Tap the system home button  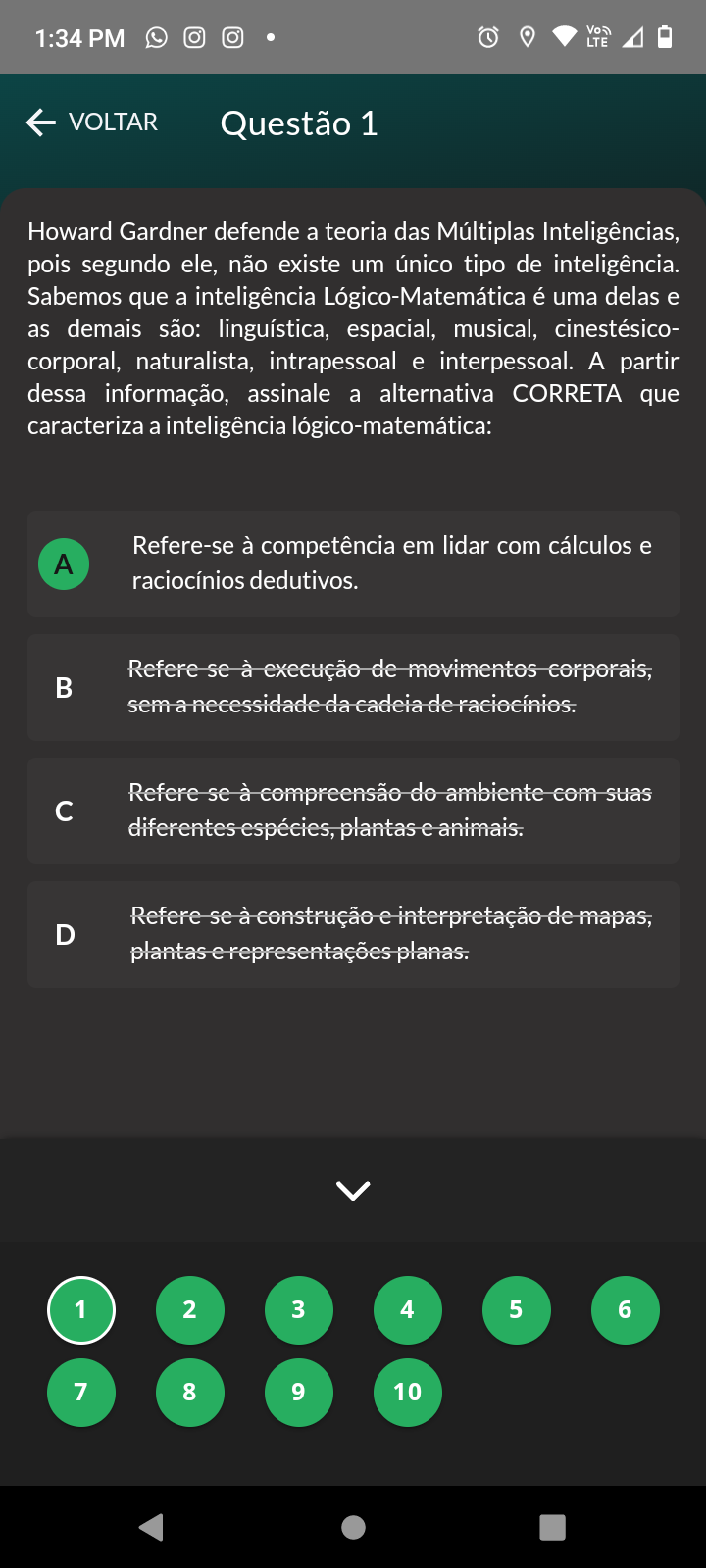[353, 1527]
